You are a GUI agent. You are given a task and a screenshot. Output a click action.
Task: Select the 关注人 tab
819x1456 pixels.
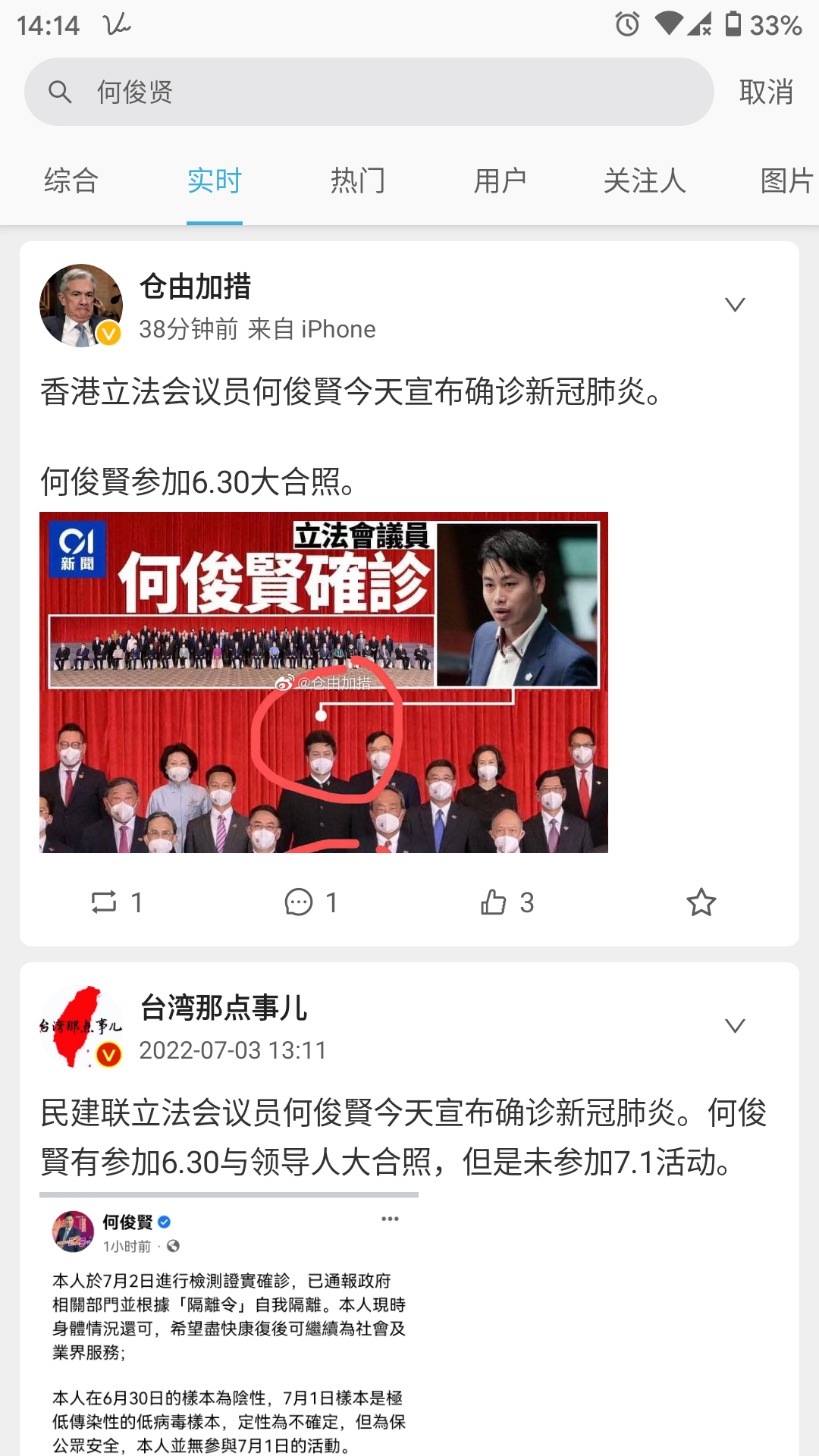[645, 181]
